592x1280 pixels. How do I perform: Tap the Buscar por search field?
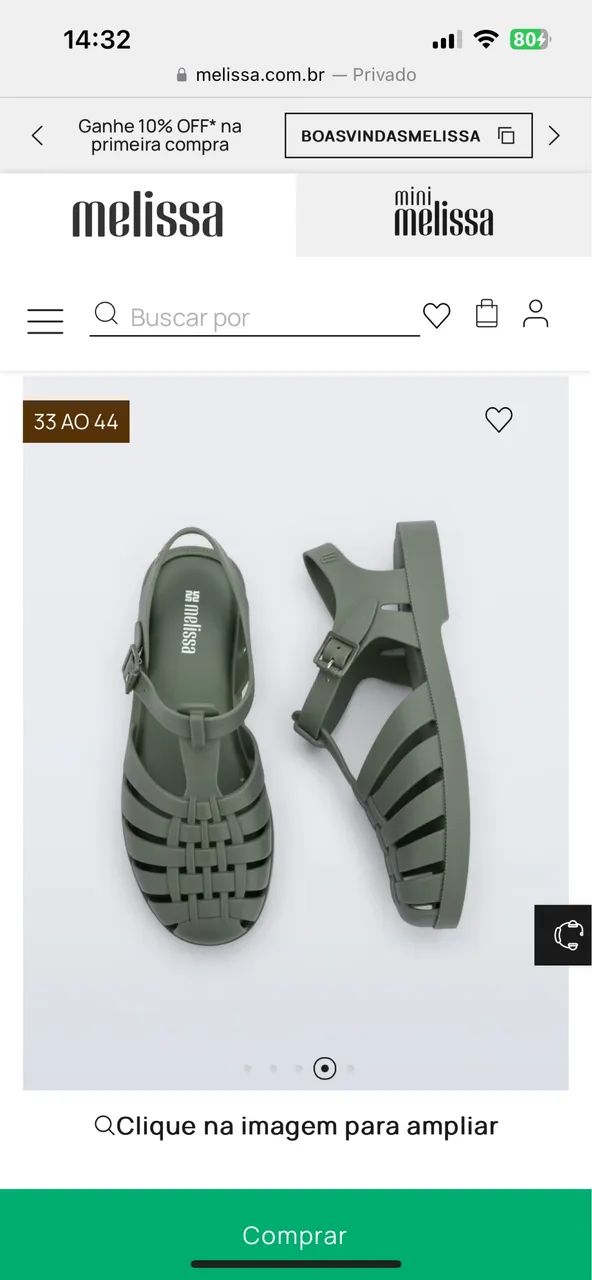pos(255,317)
